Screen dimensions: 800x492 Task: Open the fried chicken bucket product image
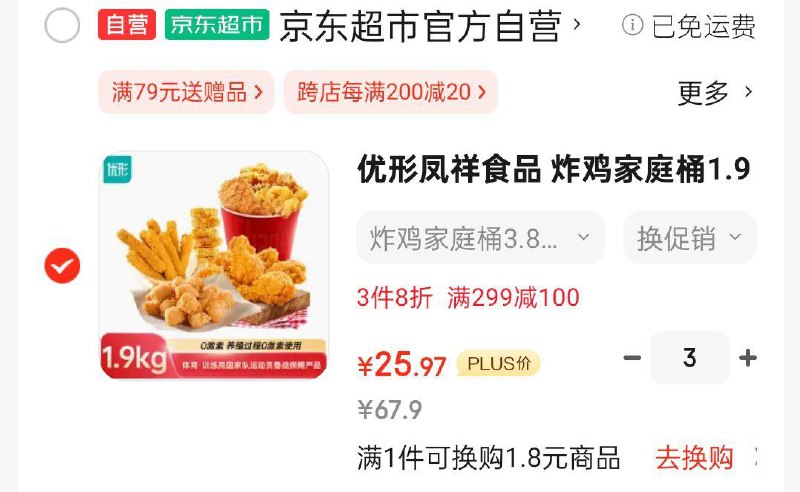pos(214,265)
